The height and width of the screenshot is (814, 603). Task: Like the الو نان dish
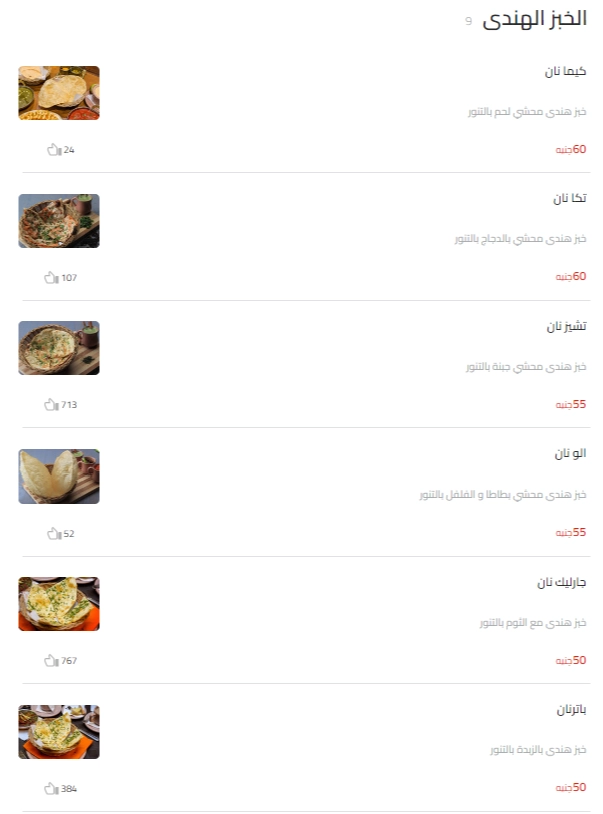click(53, 533)
